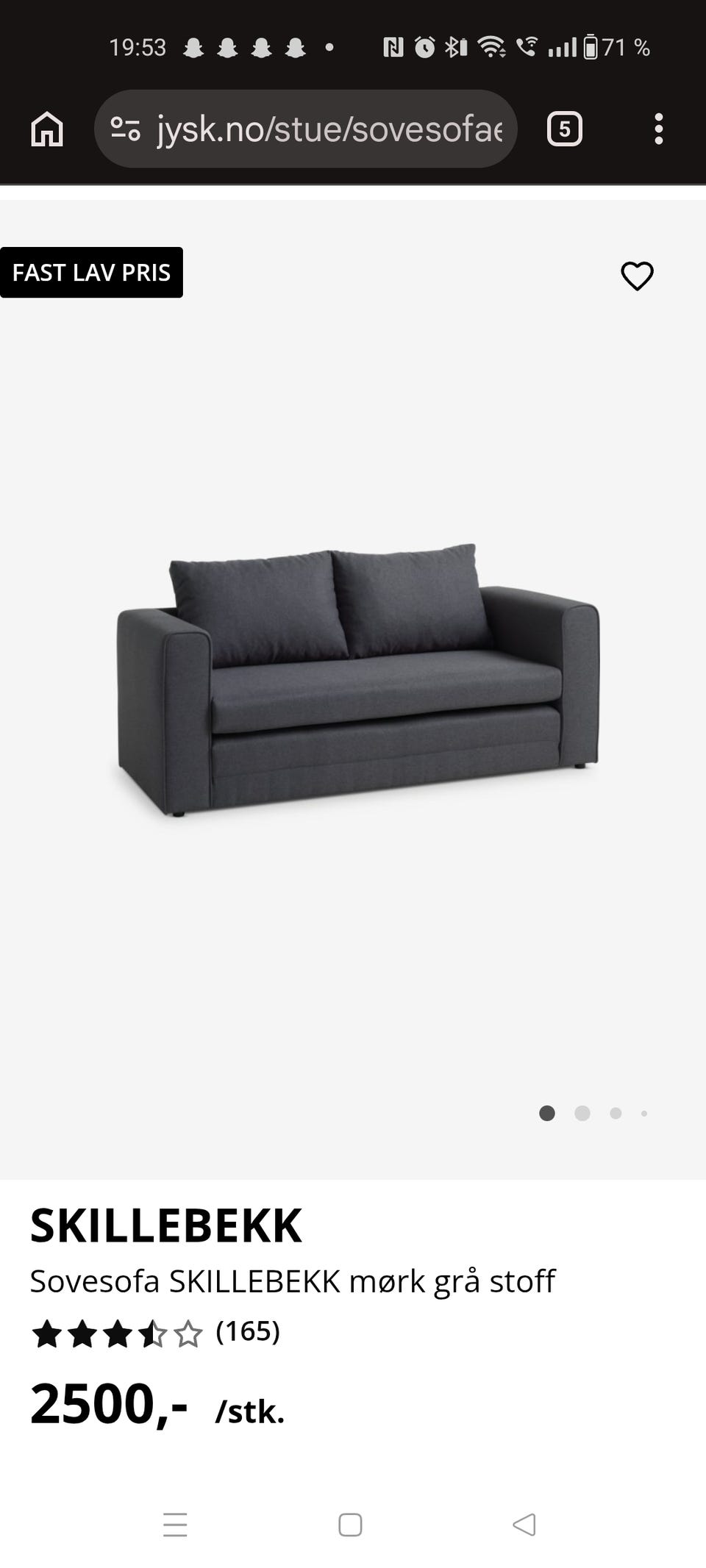Open the tab switcher showing 5 tabs
Image resolution: width=706 pixels, height=1568 pixels.
[565, 129]
